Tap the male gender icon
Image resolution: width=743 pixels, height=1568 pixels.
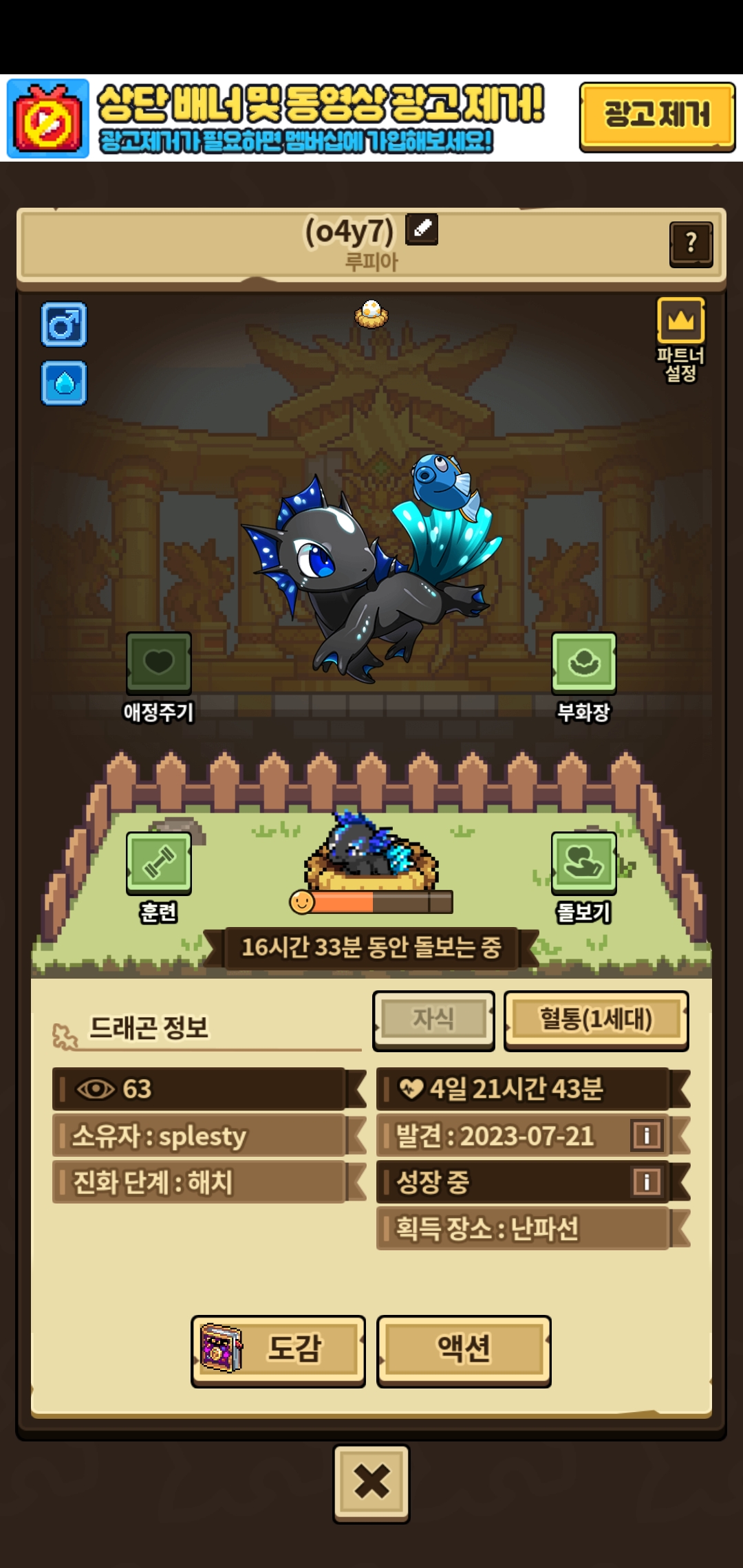pos(64,324)
